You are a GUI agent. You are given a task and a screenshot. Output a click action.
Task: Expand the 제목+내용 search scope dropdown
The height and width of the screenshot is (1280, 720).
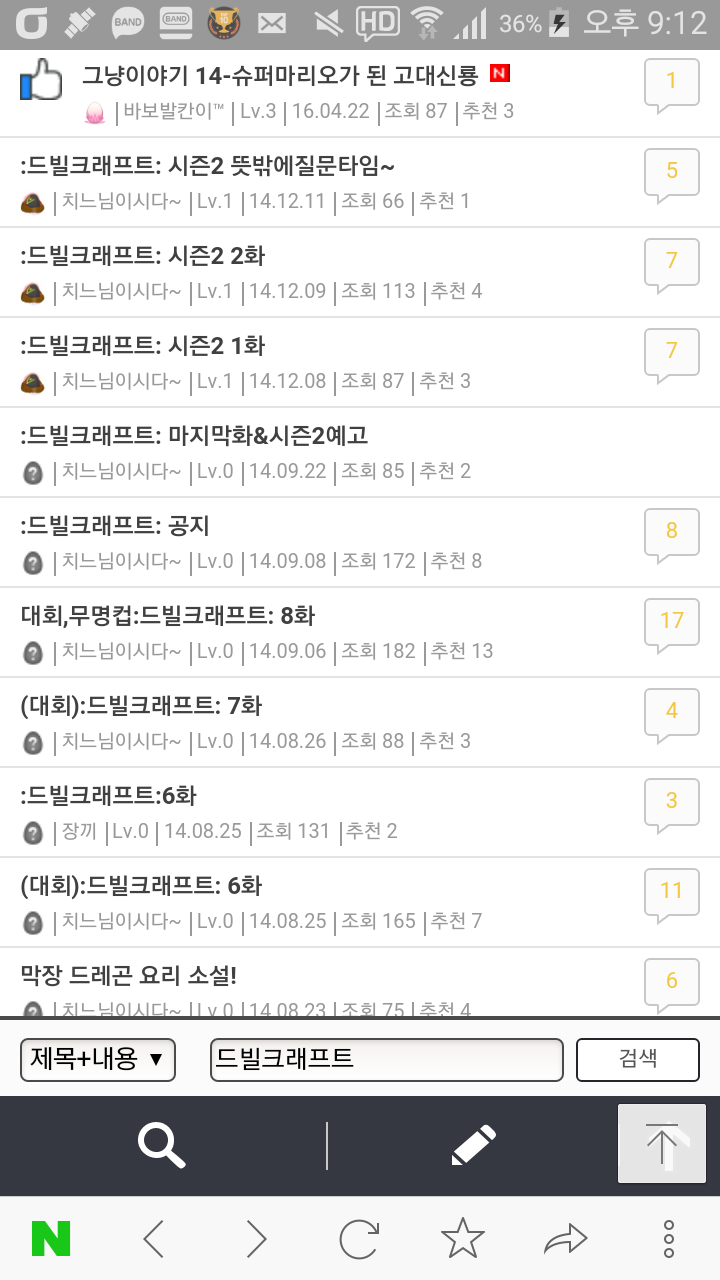point(98,1059)
